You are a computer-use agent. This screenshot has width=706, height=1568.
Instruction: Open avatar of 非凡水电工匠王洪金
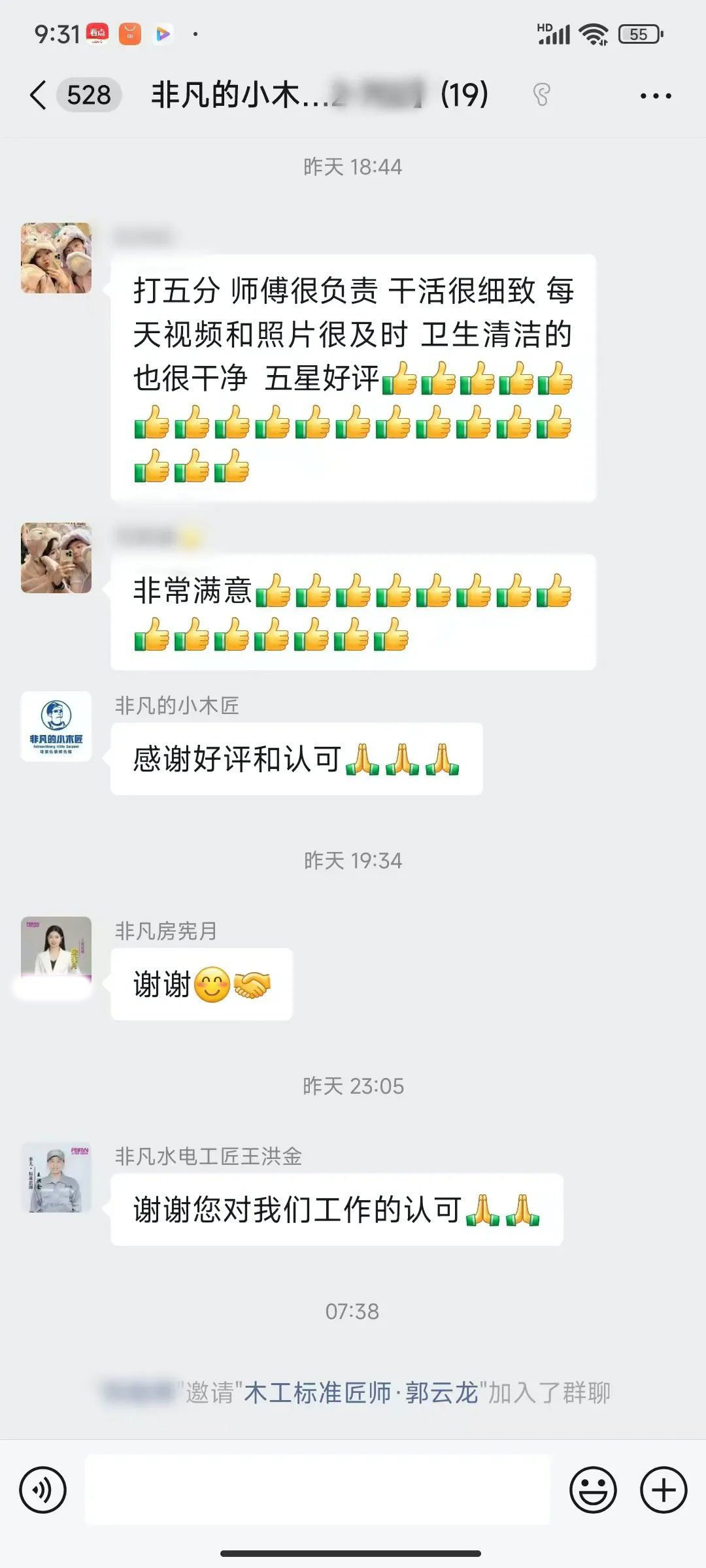click(x=56, y=1177)
